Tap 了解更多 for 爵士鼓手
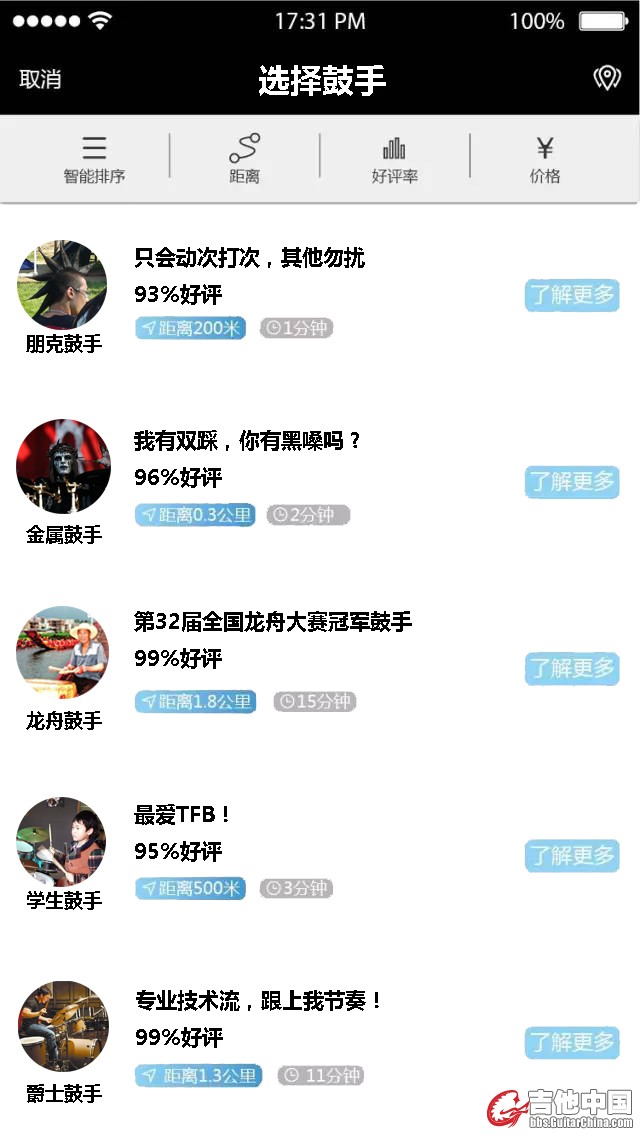Screen dimensions: 640x1138 [x=572, y=1042]
